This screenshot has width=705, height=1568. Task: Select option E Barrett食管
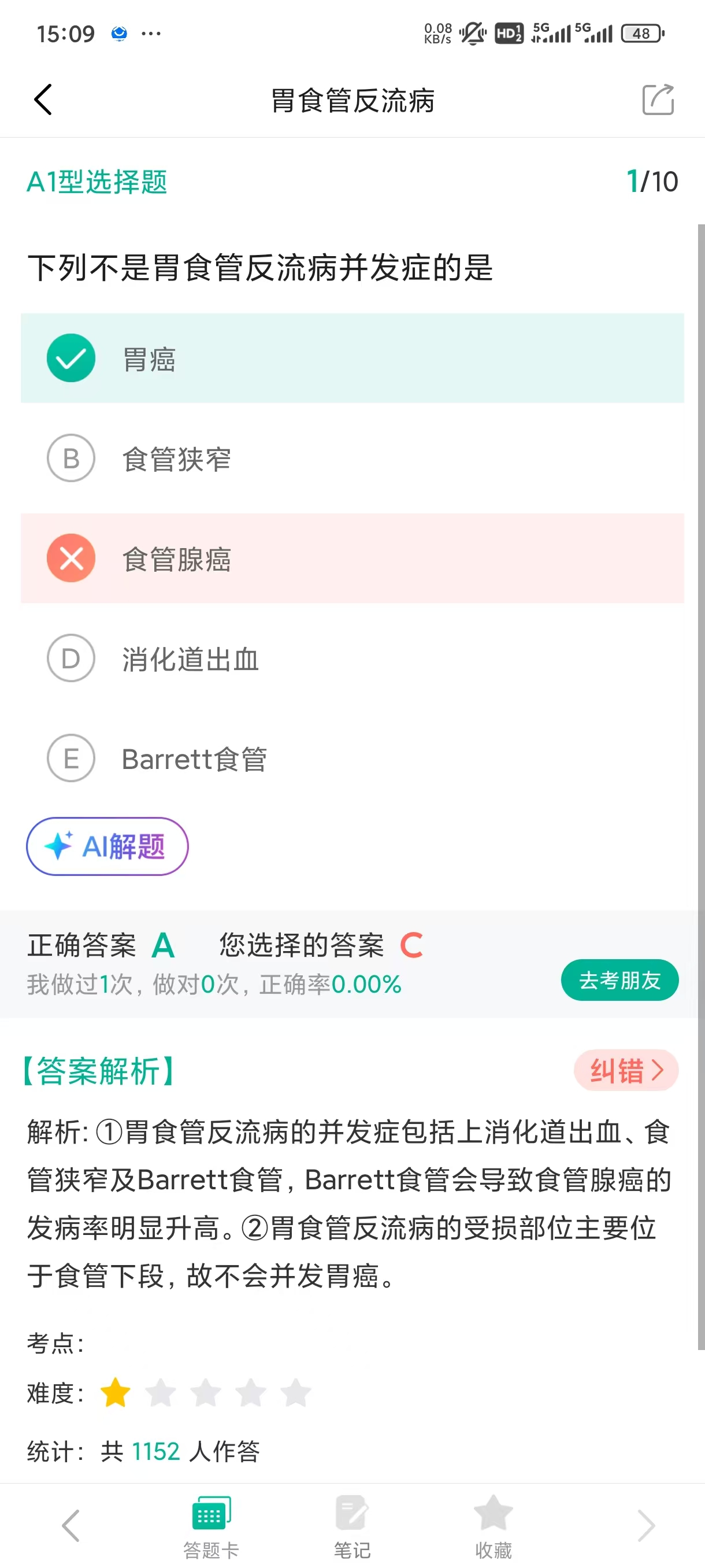[195, 758]
